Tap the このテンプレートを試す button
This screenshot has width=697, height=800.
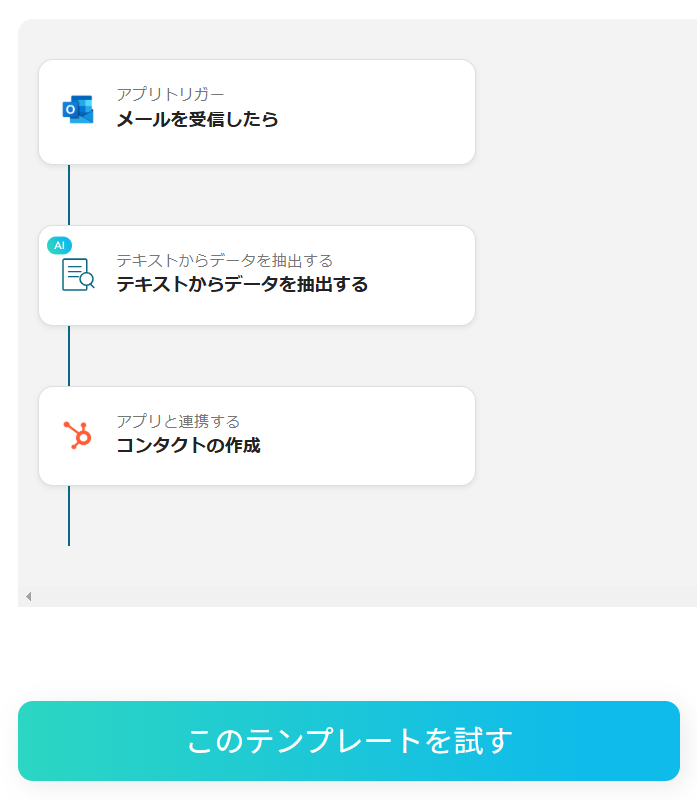pos(348,741)
